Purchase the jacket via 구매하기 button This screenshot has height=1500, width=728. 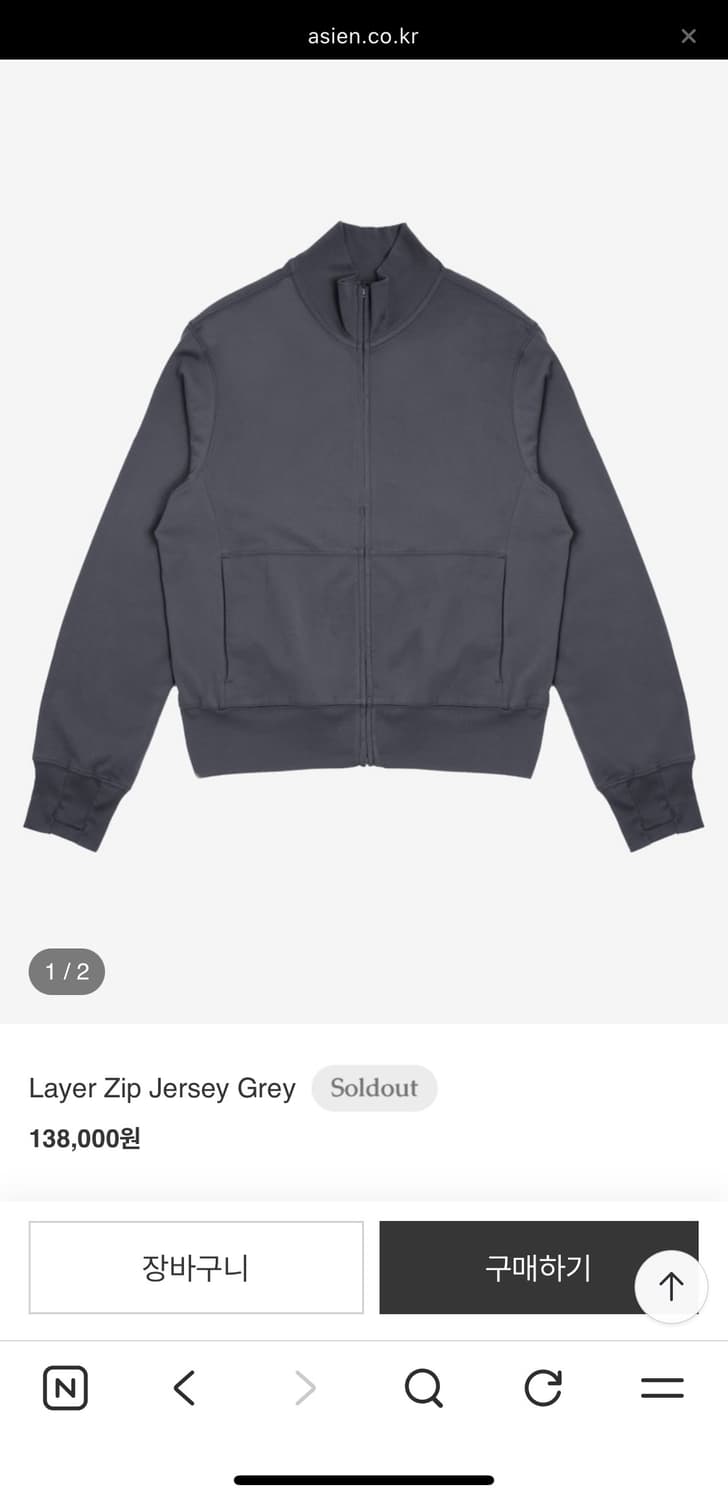coord(538,1267)
